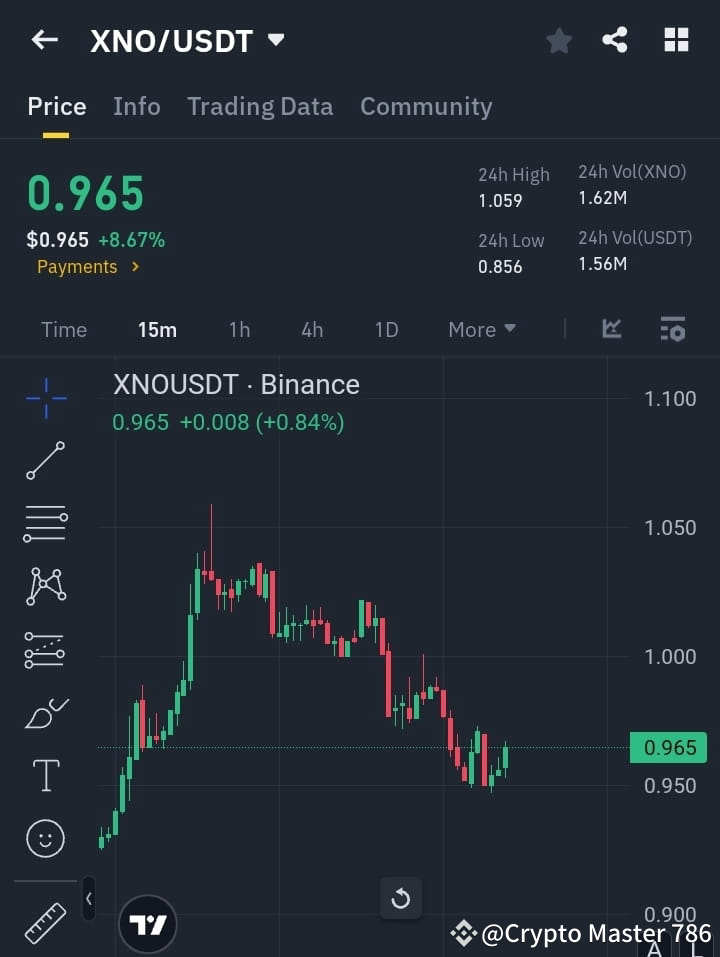Switch to the Trading Data tab

pos(260,106)
